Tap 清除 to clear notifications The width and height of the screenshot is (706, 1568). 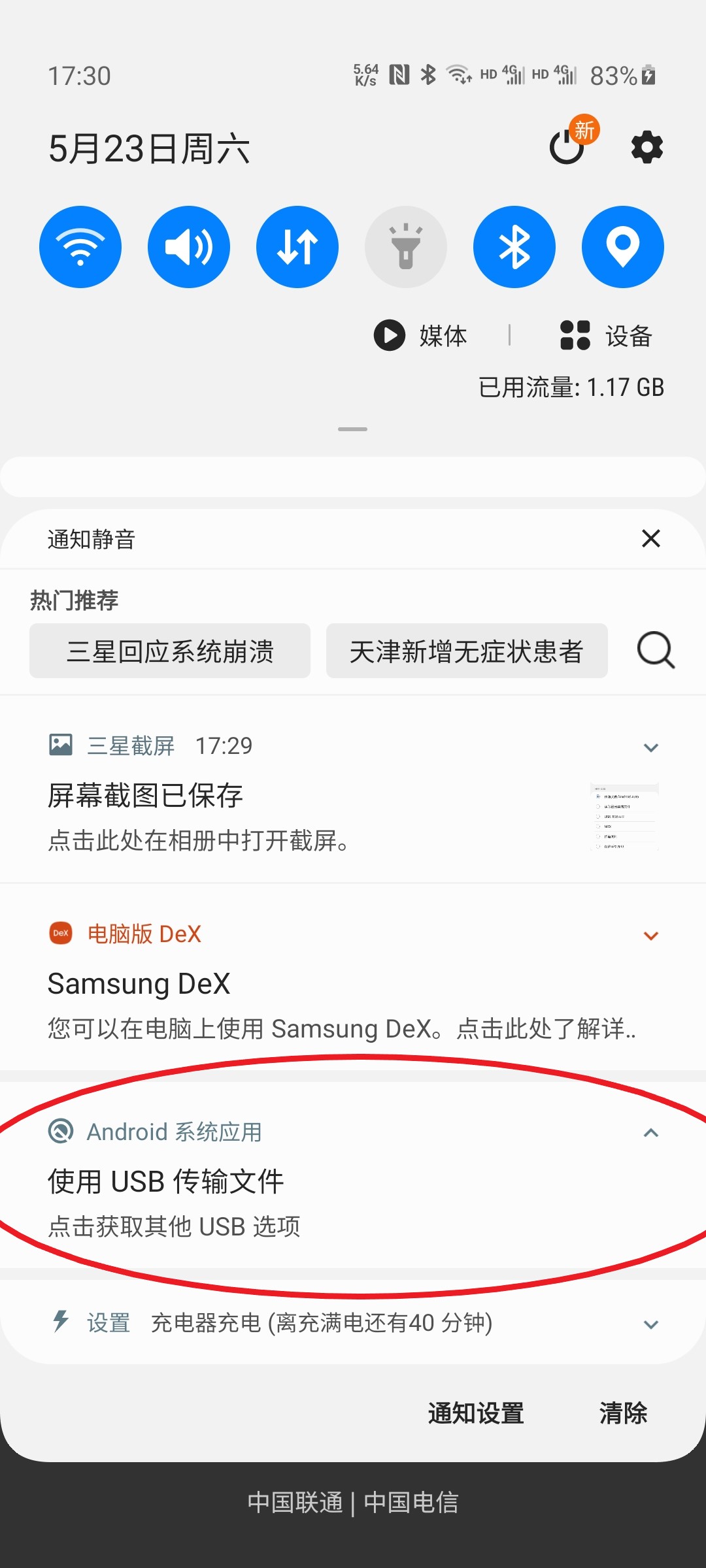click(x=623, y=1413)
